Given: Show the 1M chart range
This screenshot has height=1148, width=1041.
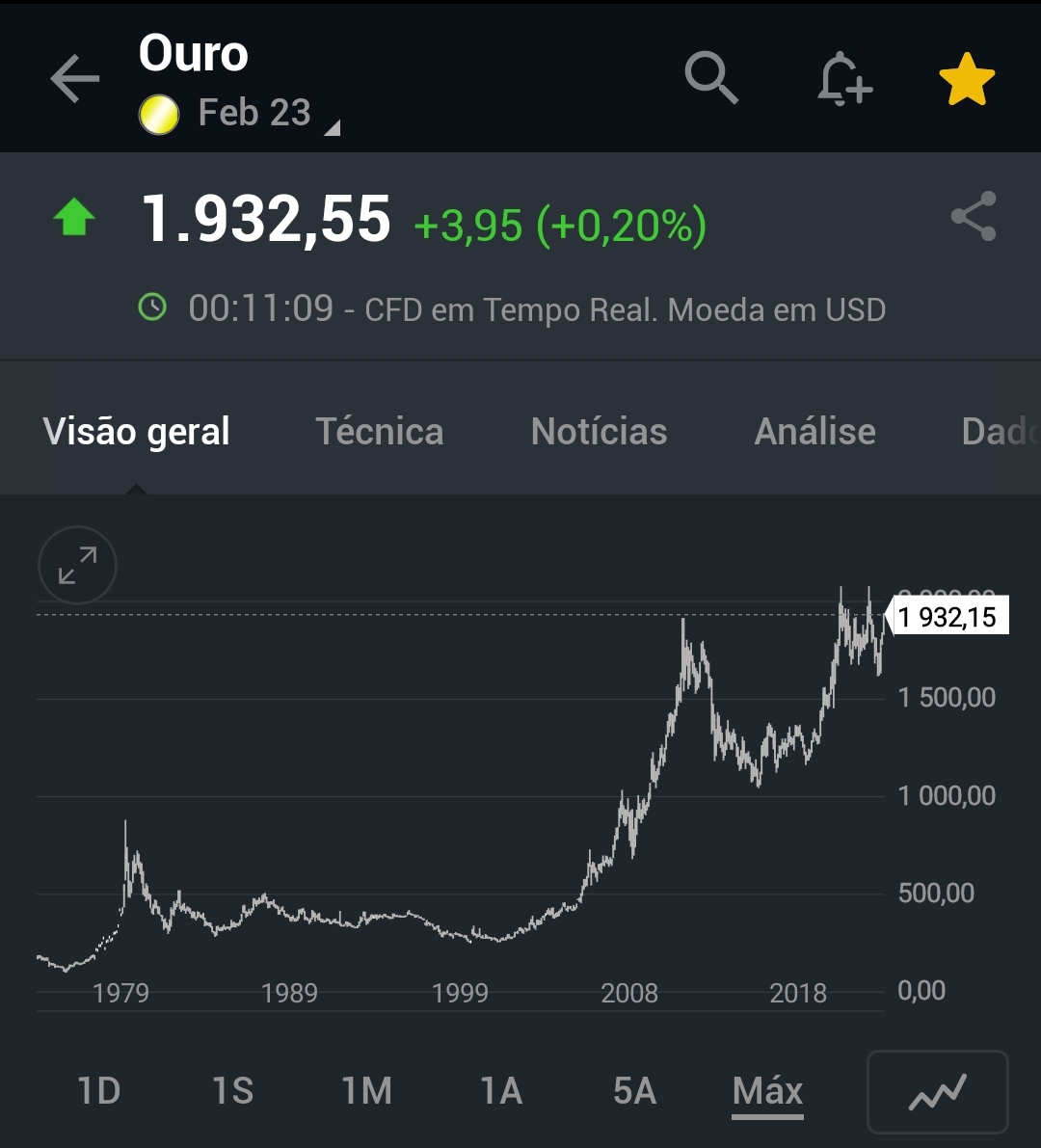Looking at the screenshot, I should click(367, 1091).
